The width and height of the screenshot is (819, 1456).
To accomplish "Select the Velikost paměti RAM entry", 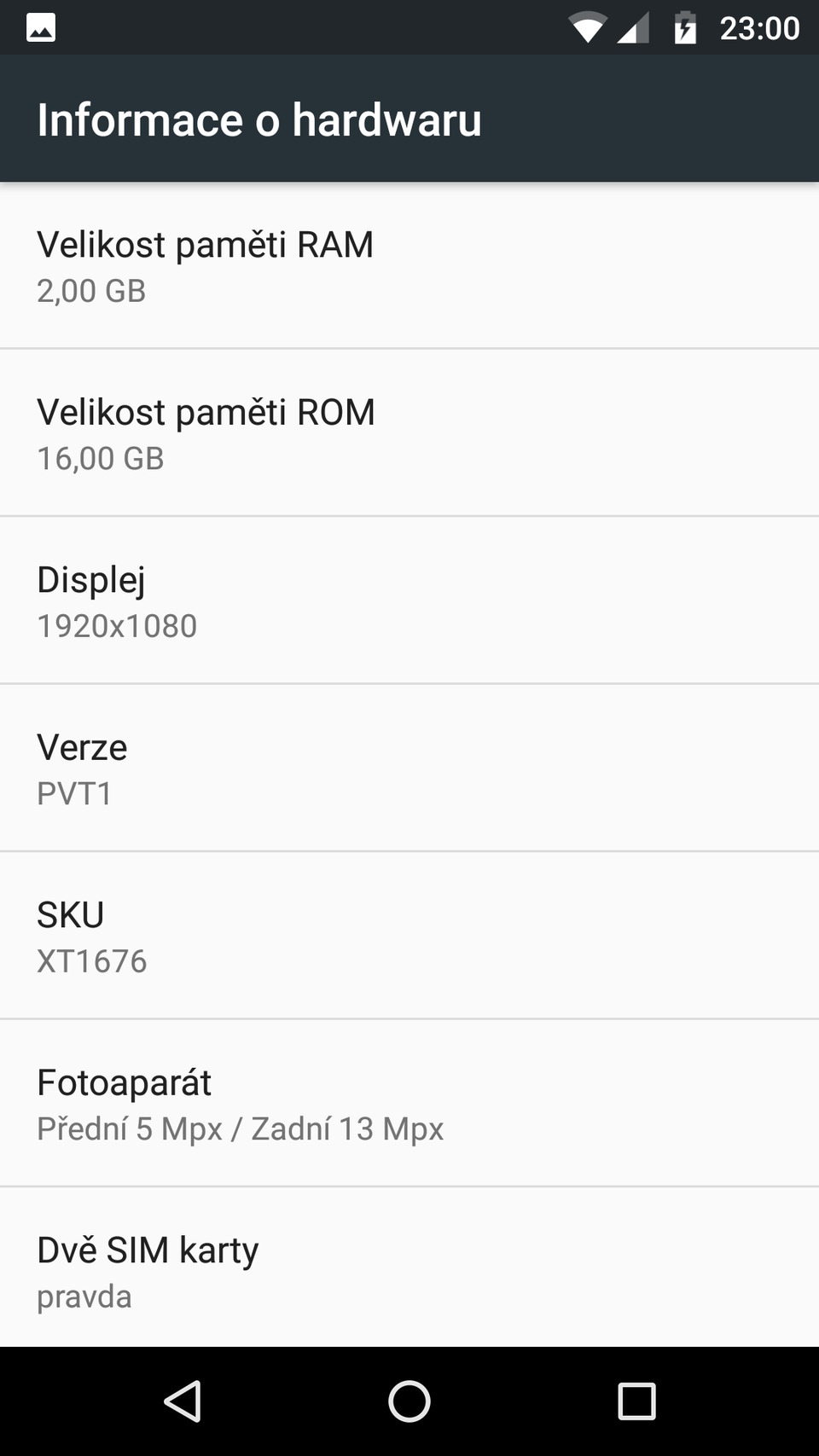I will pos(409,266).
